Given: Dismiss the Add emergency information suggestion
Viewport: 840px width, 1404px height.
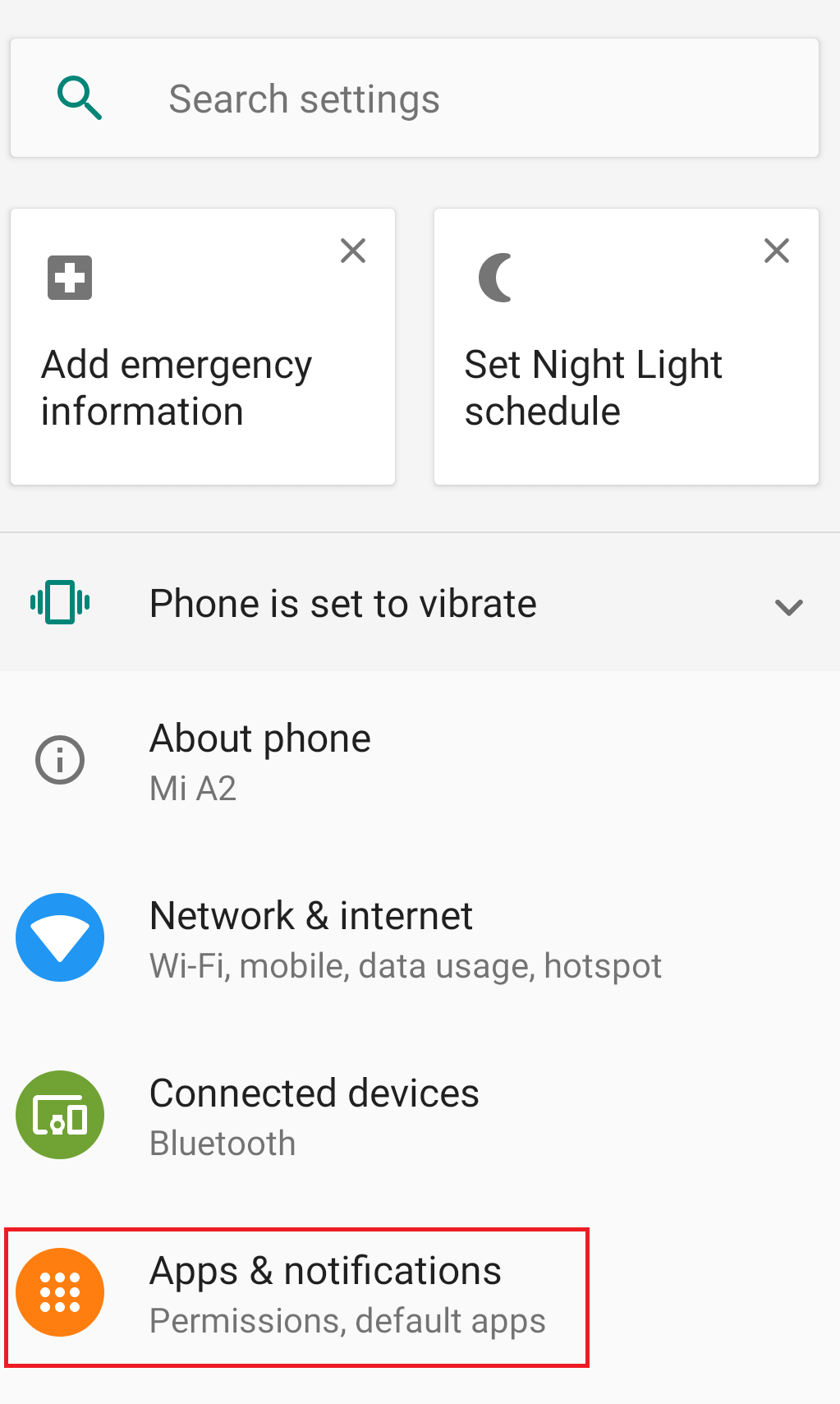Looking at the screenshot, I should pyautogui.click(x=352, y=251).
